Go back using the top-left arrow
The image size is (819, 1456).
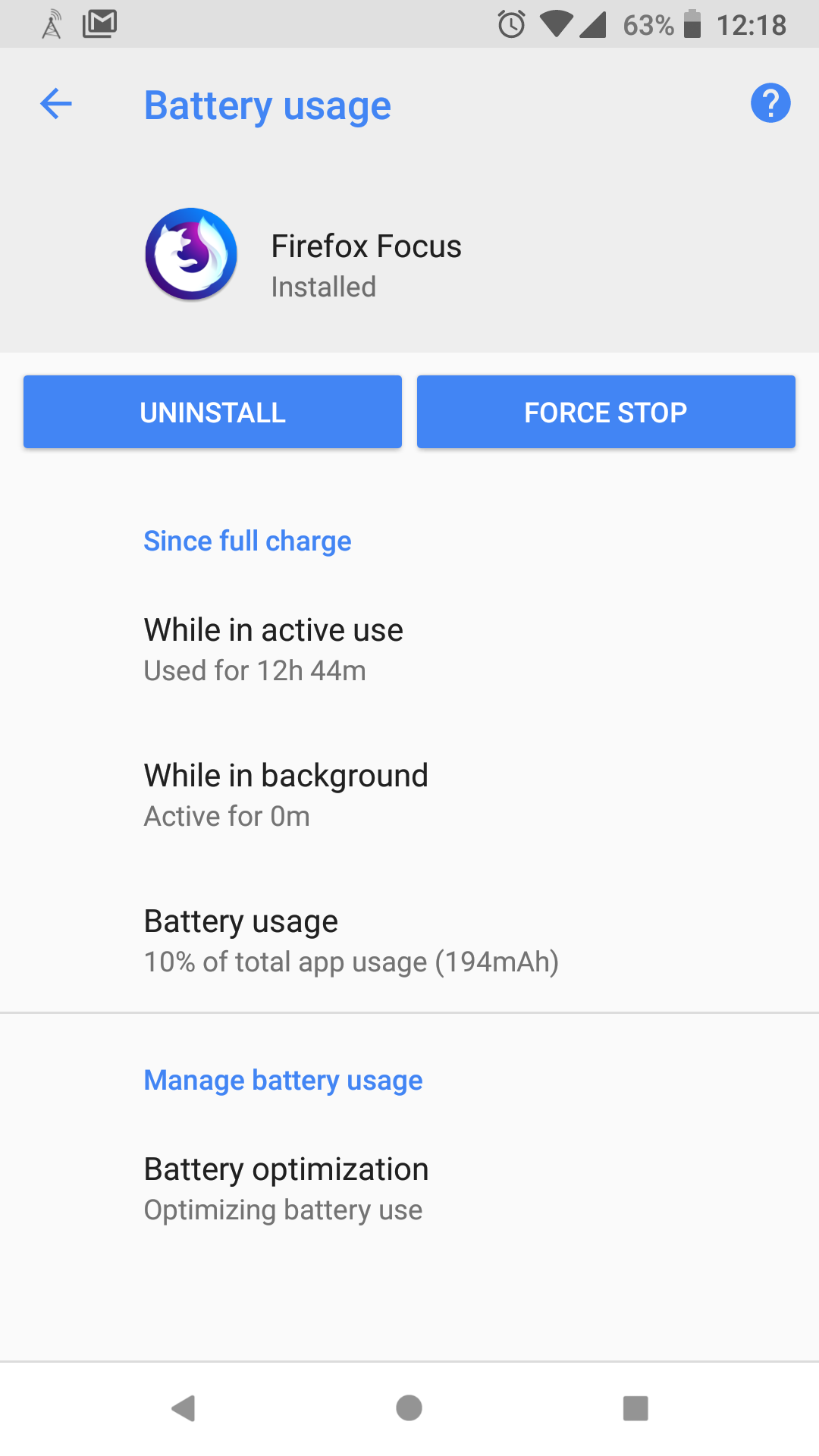[x=56, y=104]
